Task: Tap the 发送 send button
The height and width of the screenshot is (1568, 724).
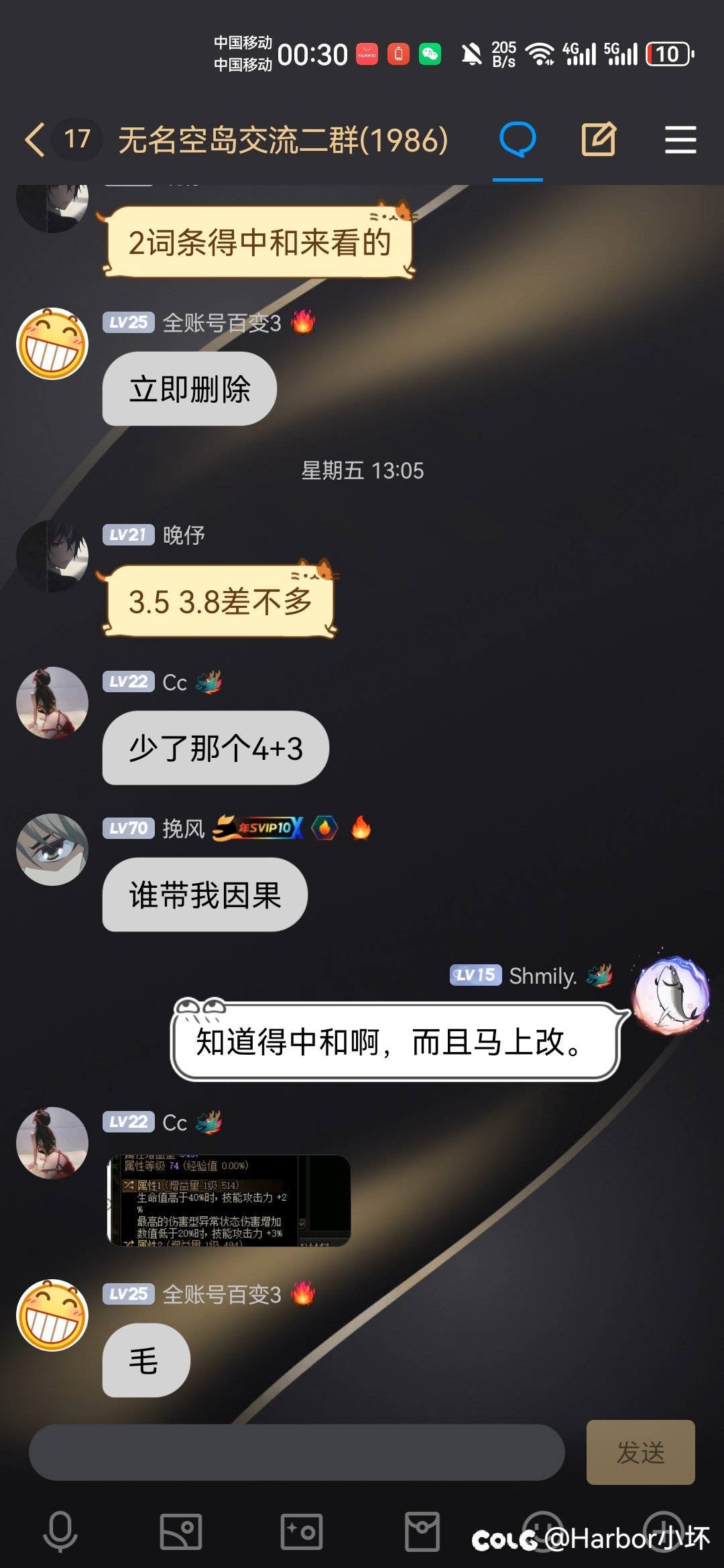Action: click(x=640, y=1452)
